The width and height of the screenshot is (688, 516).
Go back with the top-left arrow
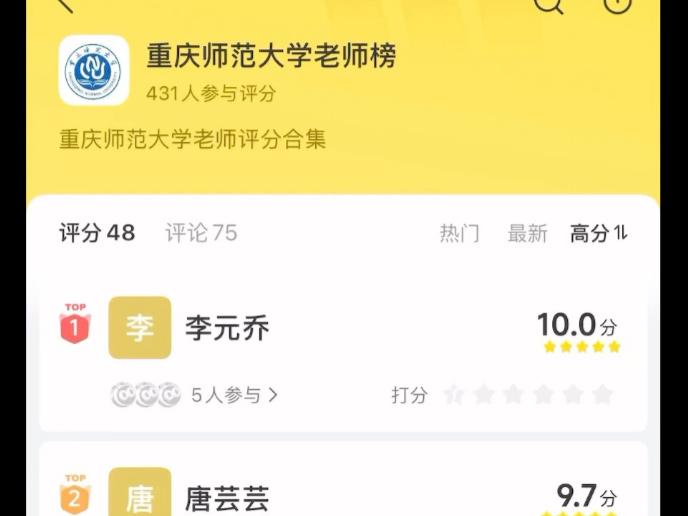click(65, 5)
